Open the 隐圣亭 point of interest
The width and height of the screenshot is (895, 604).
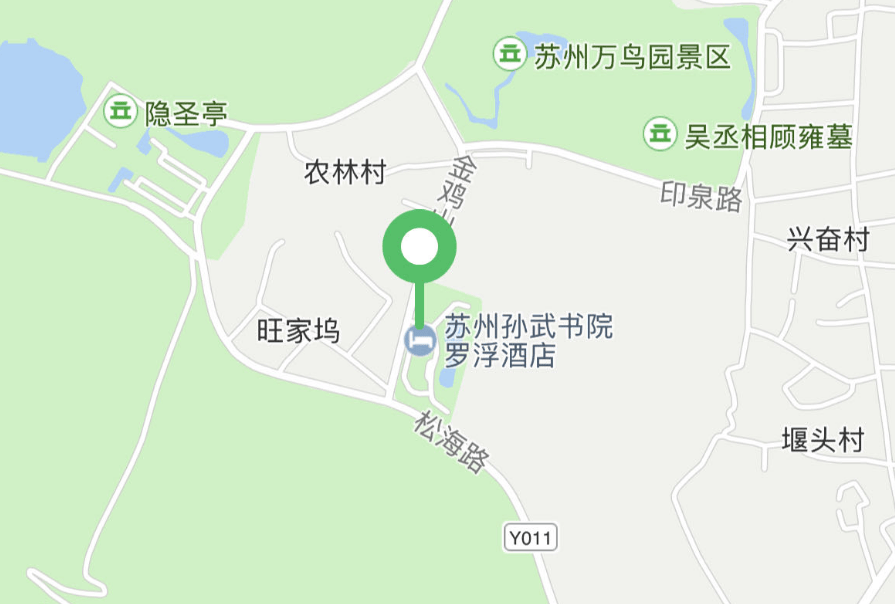coord(121,111)
